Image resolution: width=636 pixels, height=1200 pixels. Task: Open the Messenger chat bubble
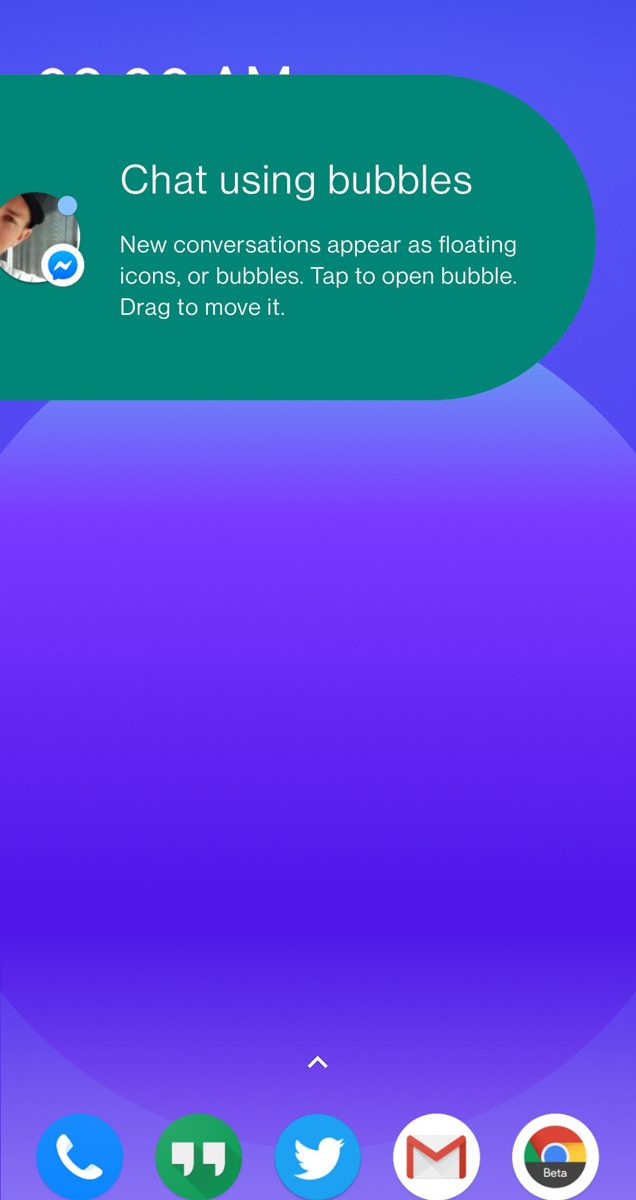click(38, 238)
